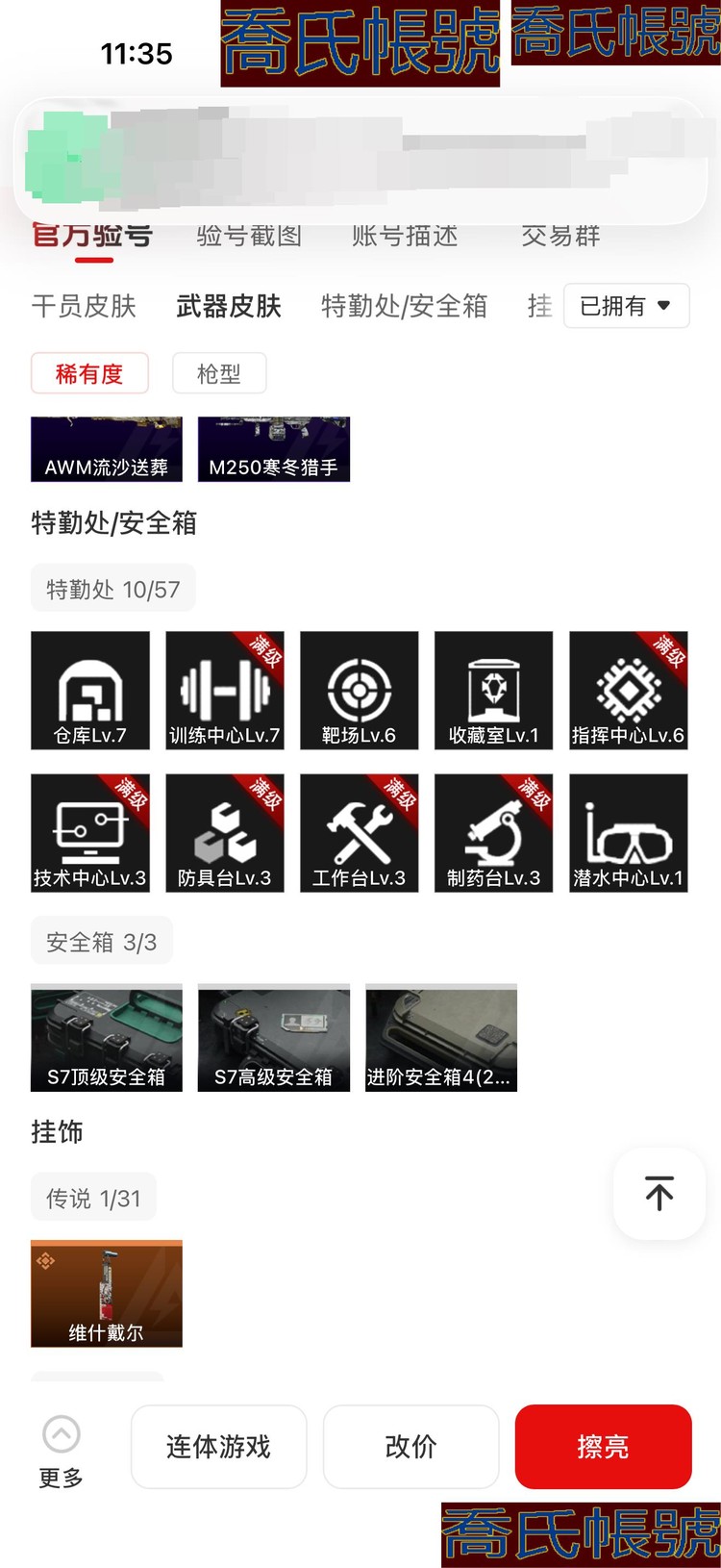This screenshot has height=1568, width=721.
Task: Tap the 擦亮 red button
Action: [x=603, y=1447]
